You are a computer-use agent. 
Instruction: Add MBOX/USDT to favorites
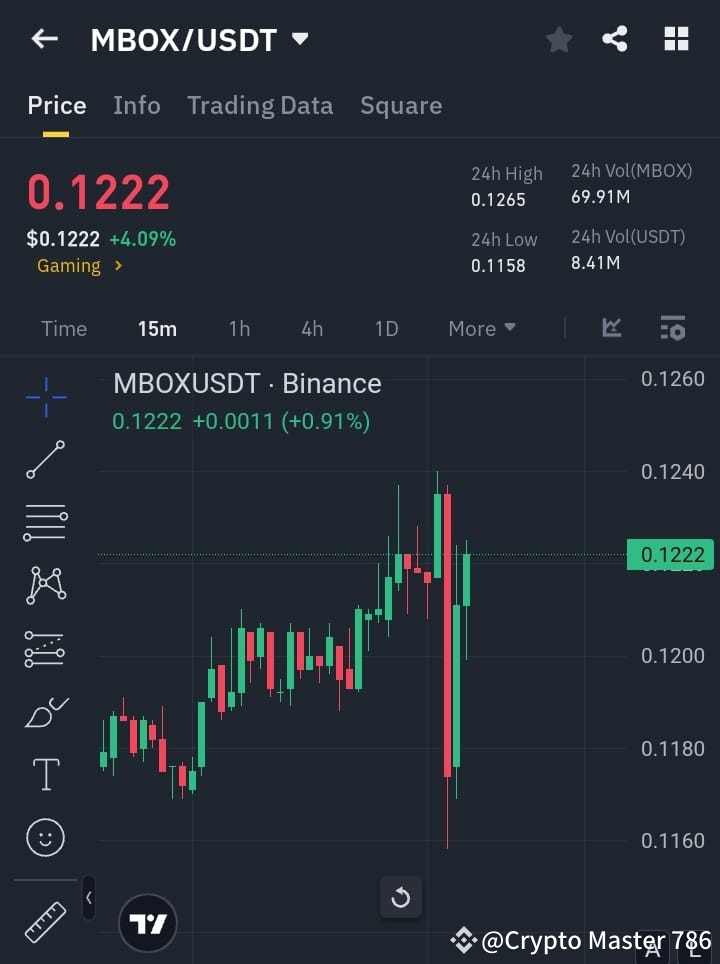pyautogui.click(x=558, y=39)
